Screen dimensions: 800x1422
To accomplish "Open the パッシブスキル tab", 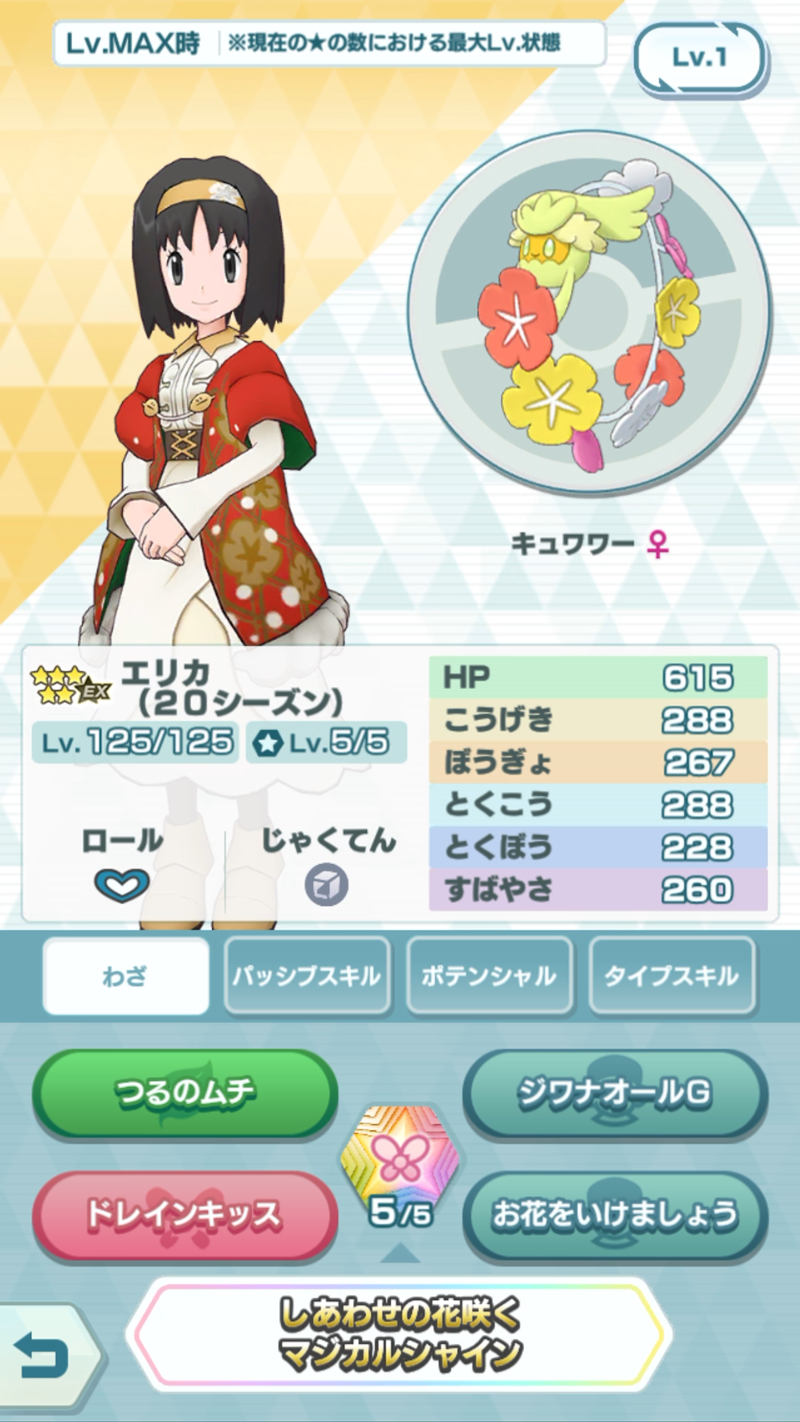I will click(x=307, y=976).
